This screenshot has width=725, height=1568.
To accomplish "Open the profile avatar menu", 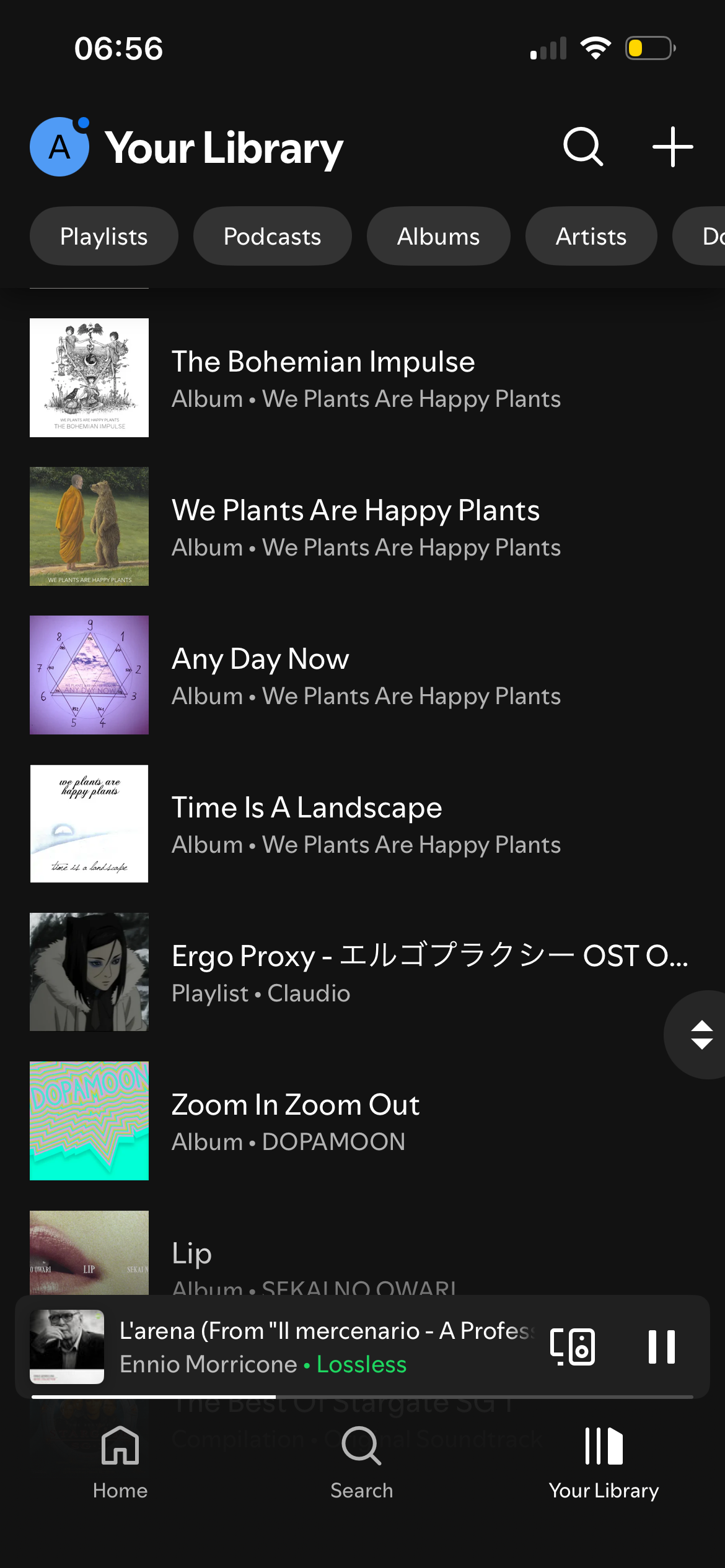I will (59, 147).
